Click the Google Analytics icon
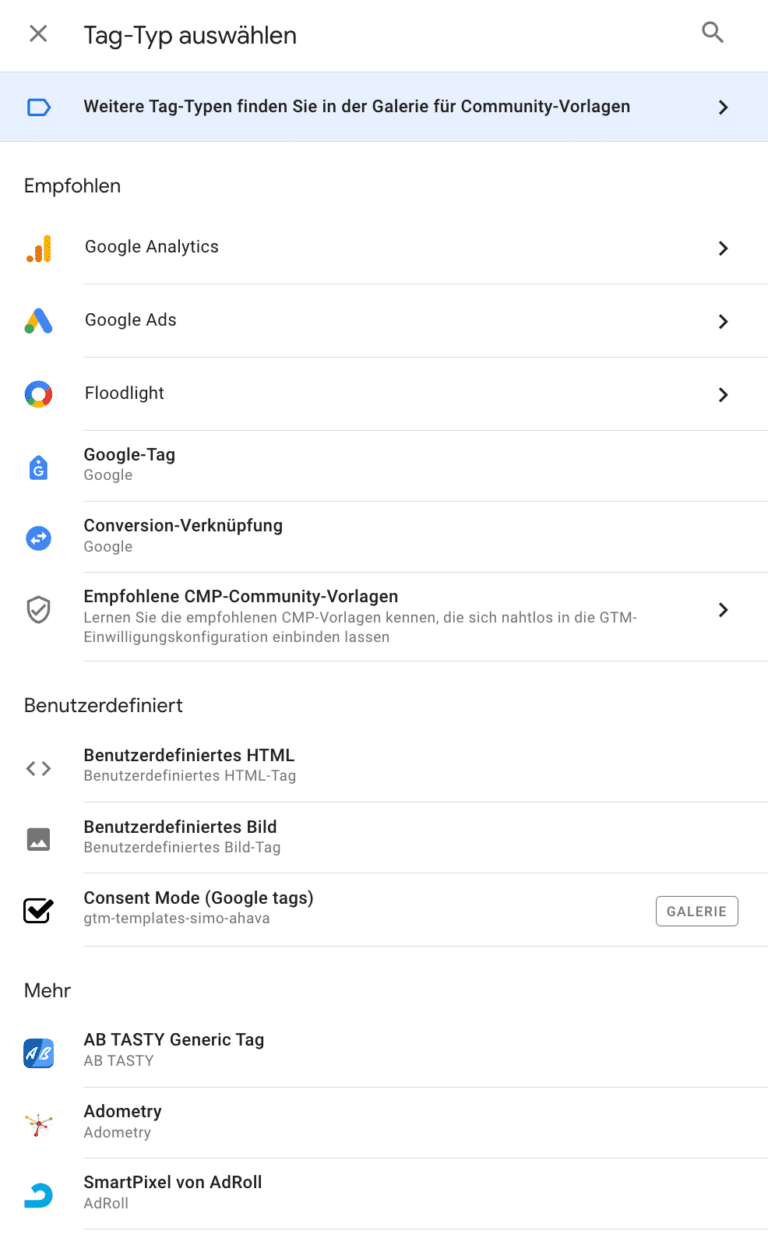768x1245 pixels. click(38, 248)
